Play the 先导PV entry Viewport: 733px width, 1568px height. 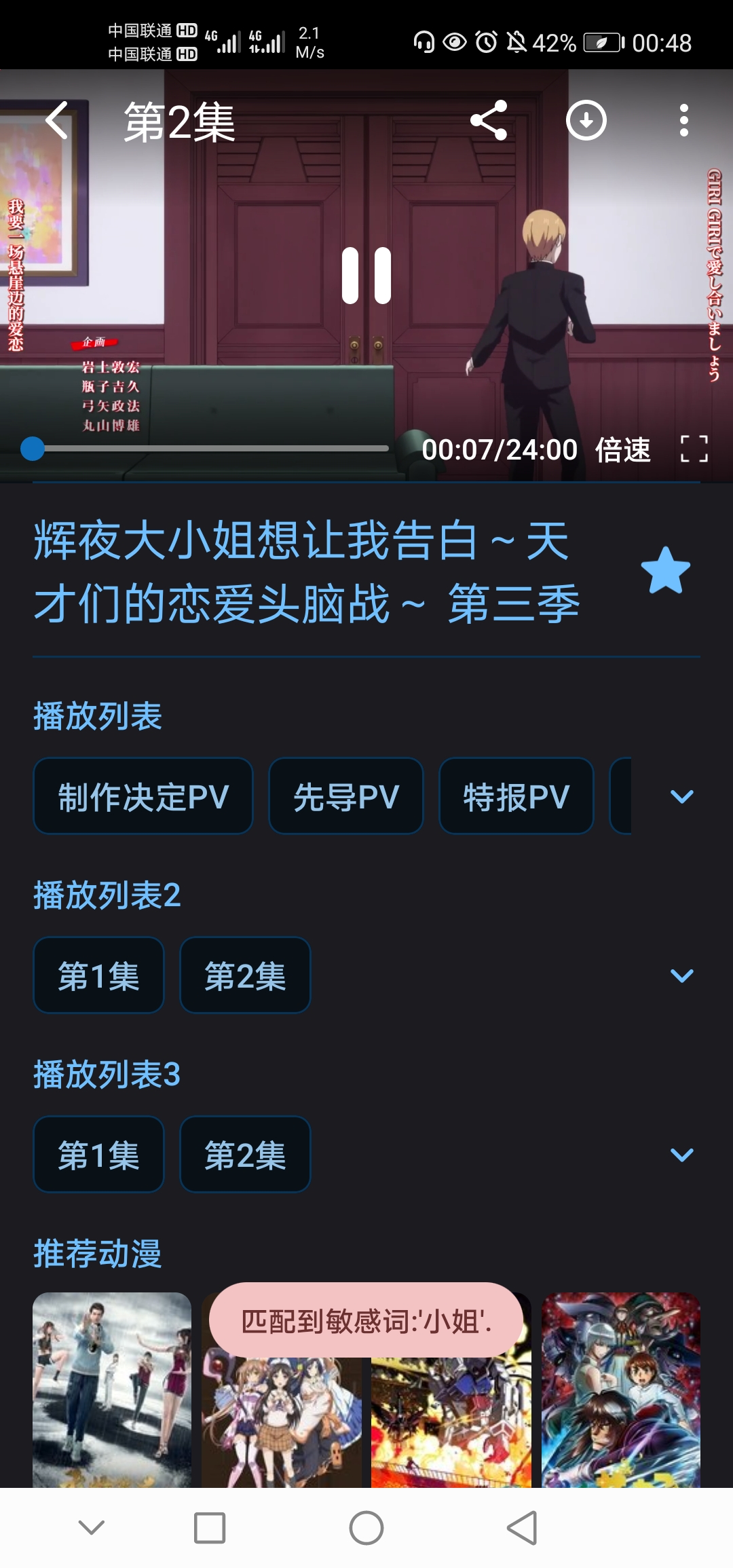[x=345, y=796]
